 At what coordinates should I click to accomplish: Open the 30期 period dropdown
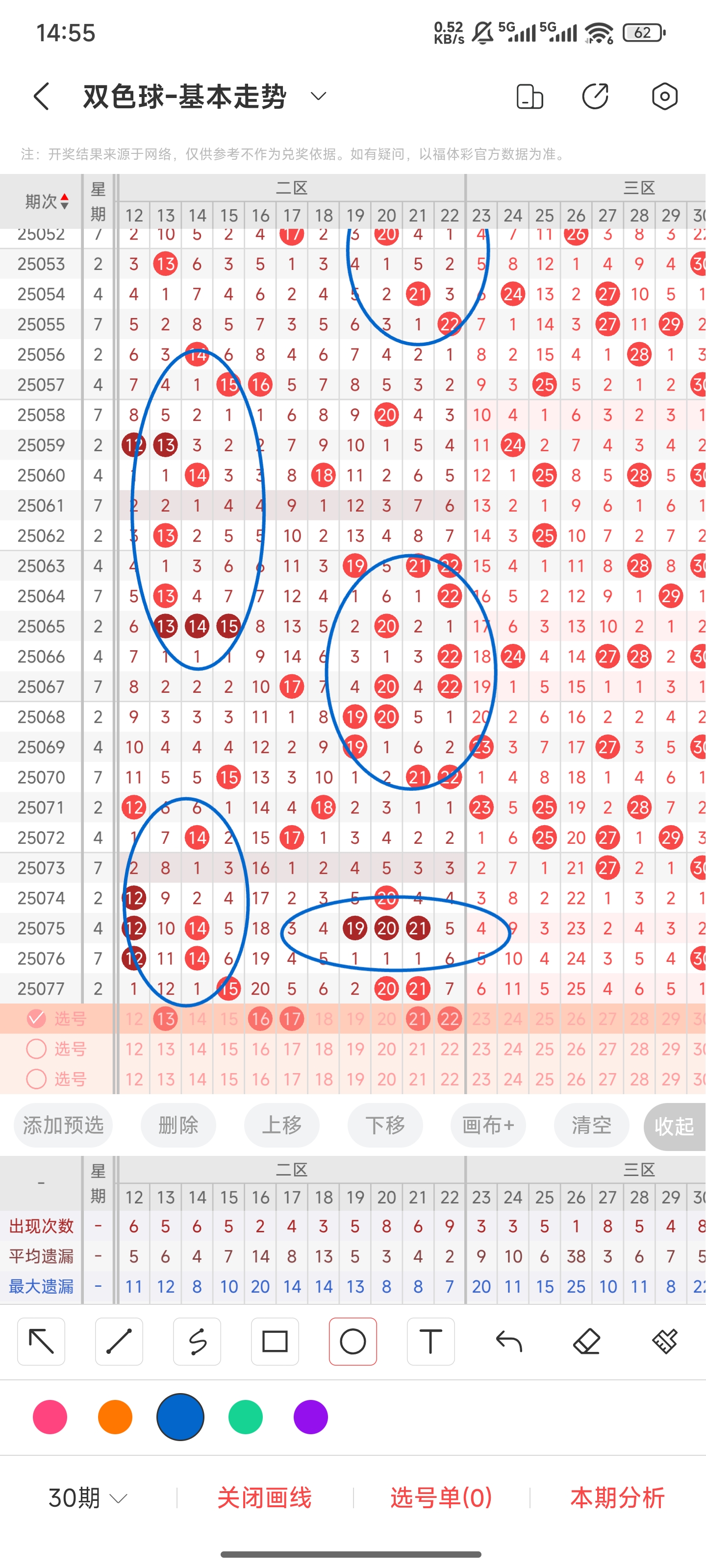click(88, 1497)
